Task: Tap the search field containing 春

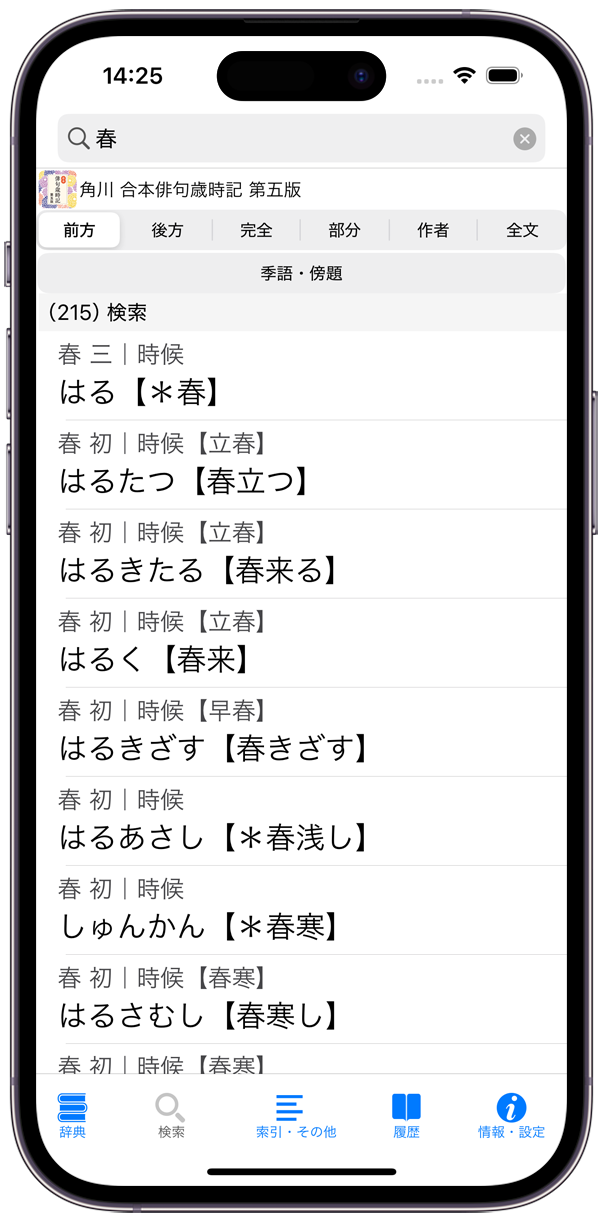Action: coord(290,139)
